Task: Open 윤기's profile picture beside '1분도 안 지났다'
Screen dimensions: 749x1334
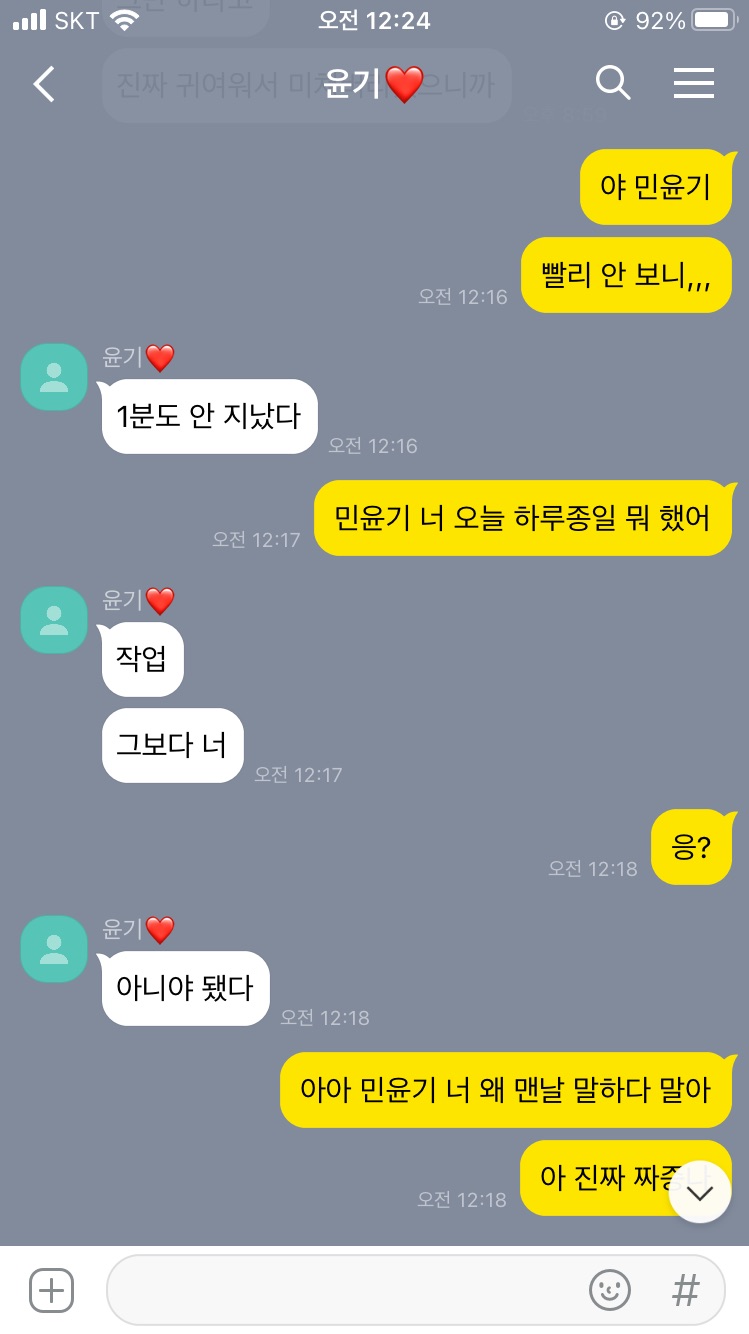Action: pos(54,377)
